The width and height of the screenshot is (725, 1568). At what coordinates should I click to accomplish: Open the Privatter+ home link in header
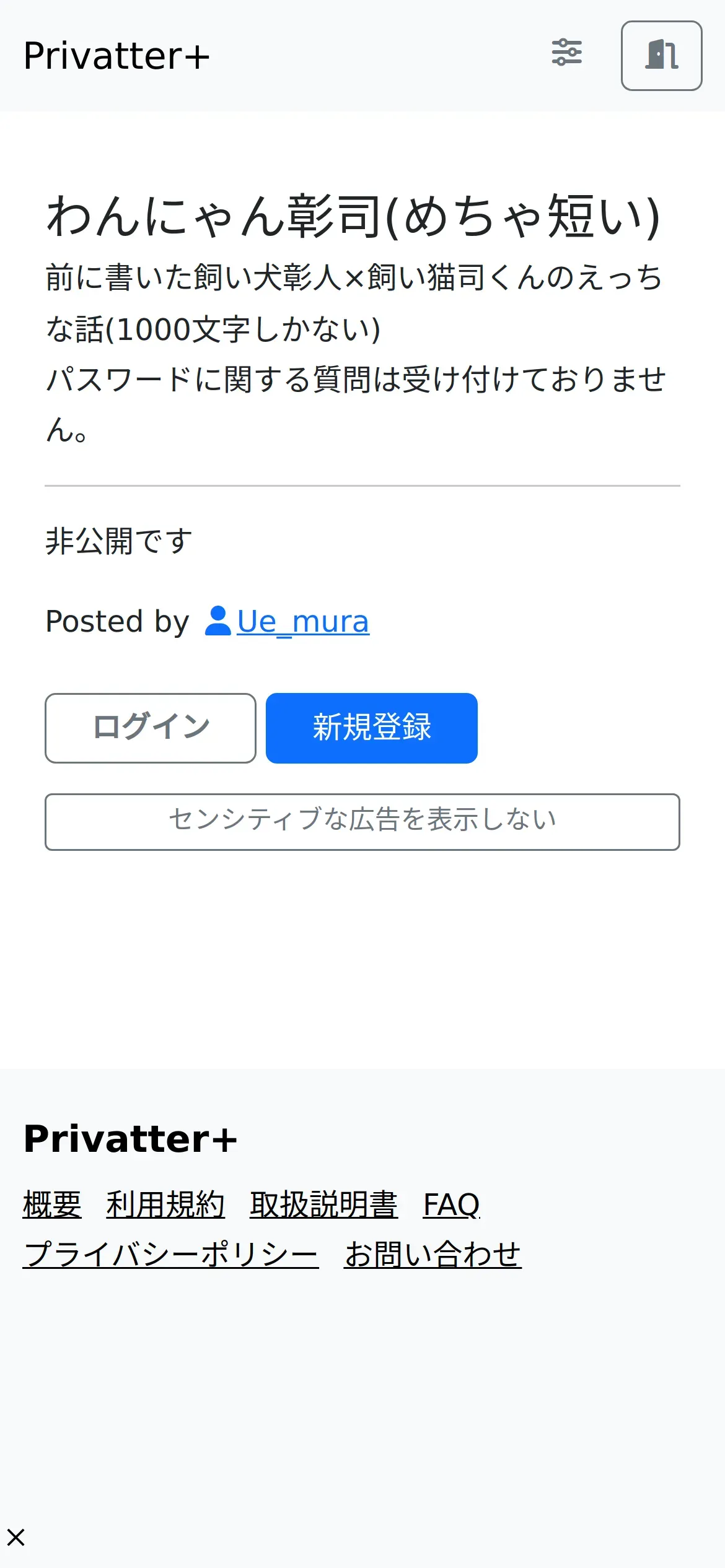coord(116,56)
